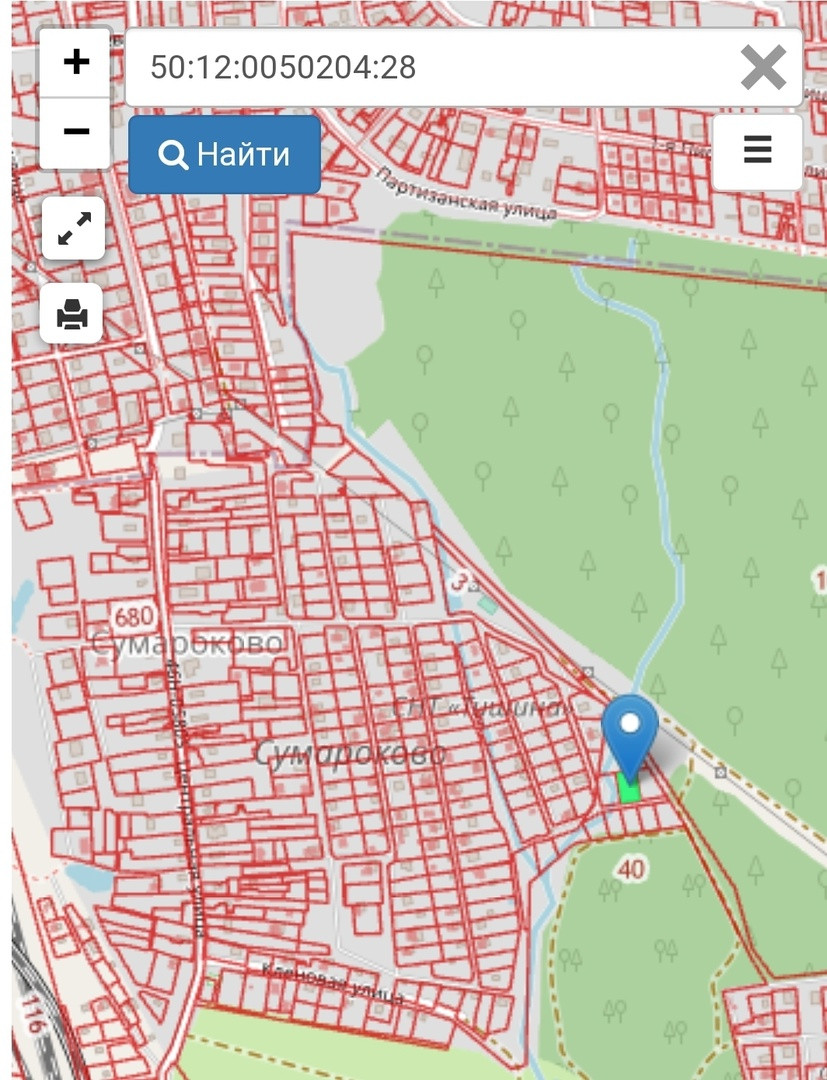Clear the search field with the X
The height and width of the screenshot is (1080, 827).
tap(763, 68)
